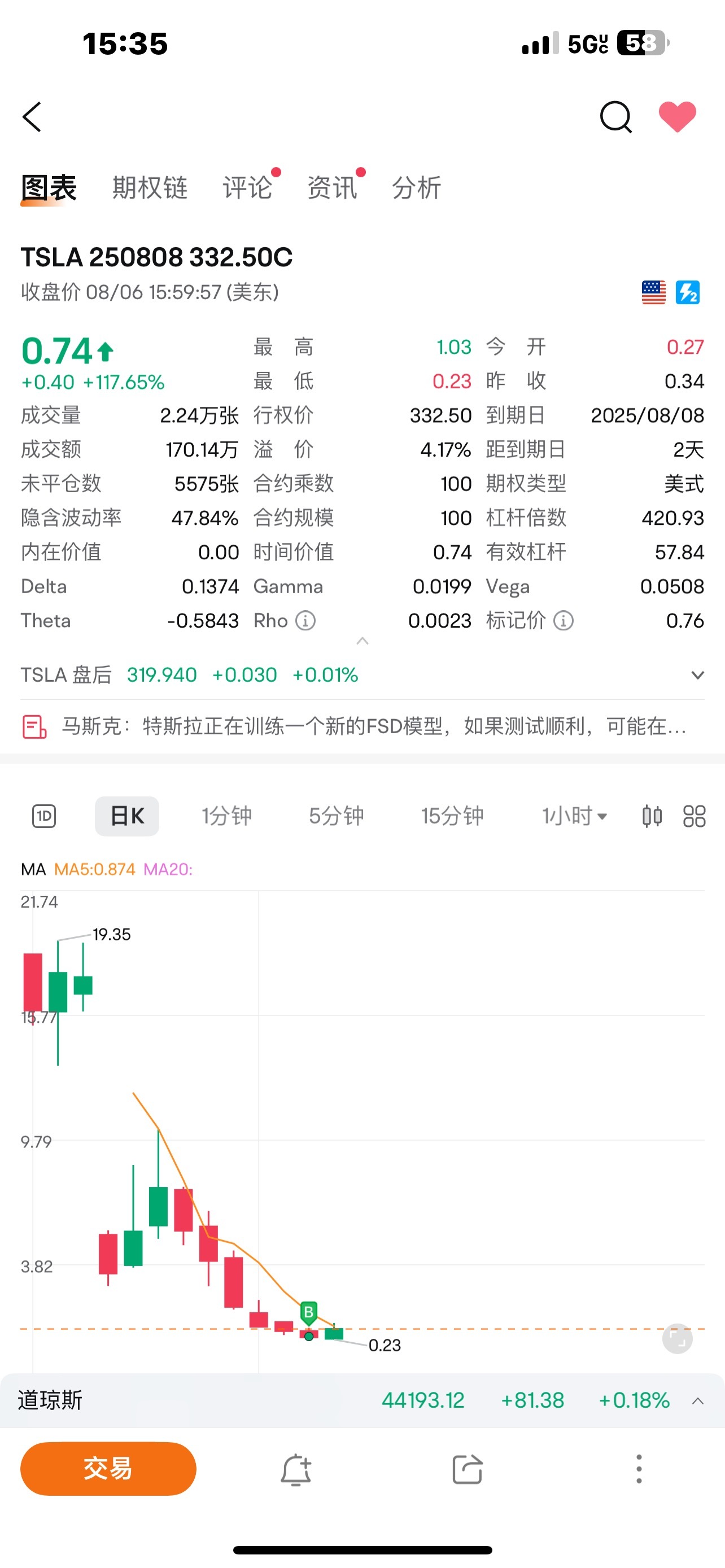Image resolution: width=725 pixels, height=1568 pixels.
Task: Show info about 标记价
Action: [563, 621]
